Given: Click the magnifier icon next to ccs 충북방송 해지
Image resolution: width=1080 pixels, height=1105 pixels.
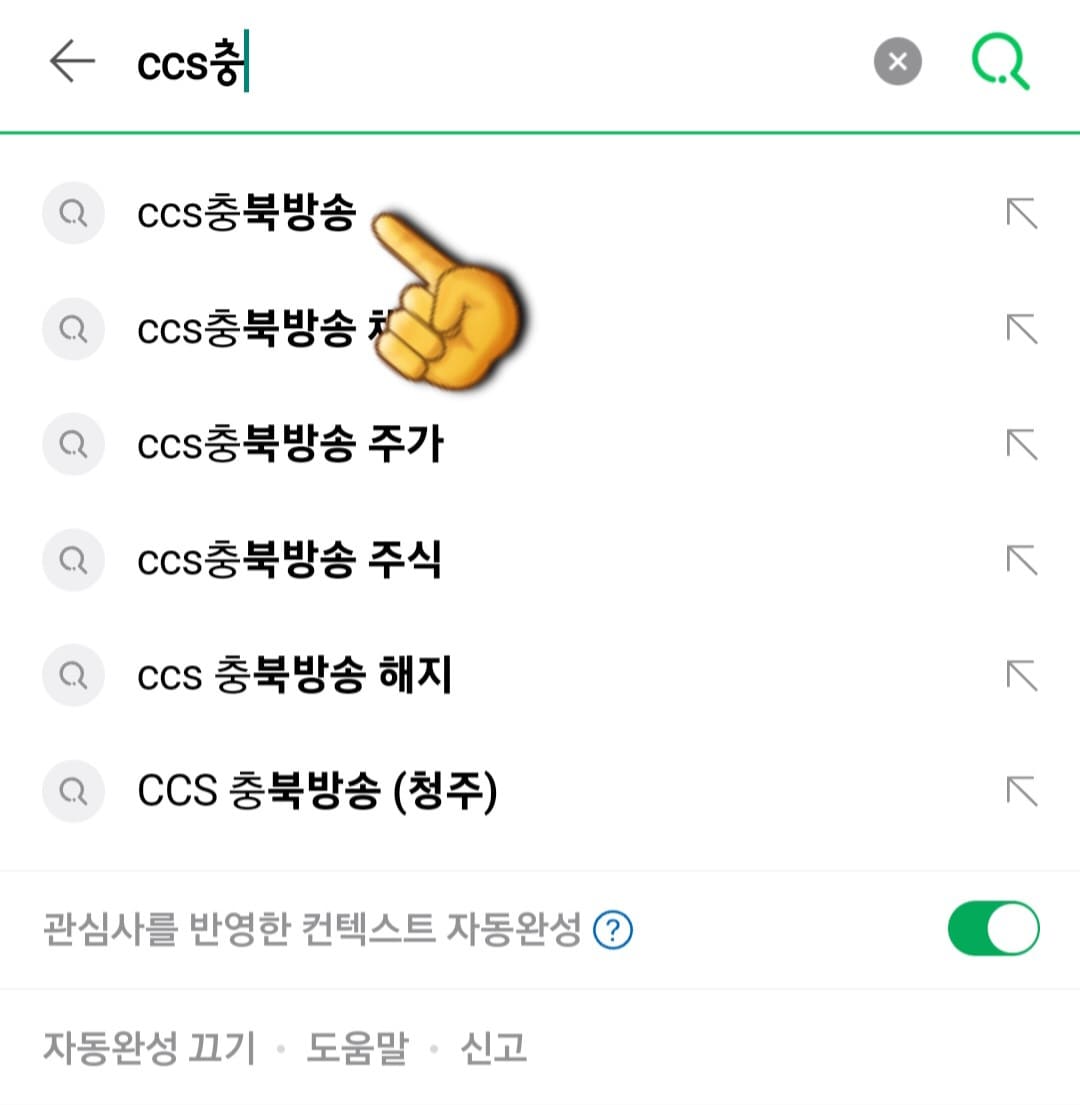Looking at the screenshot, I should coord(72,675).
